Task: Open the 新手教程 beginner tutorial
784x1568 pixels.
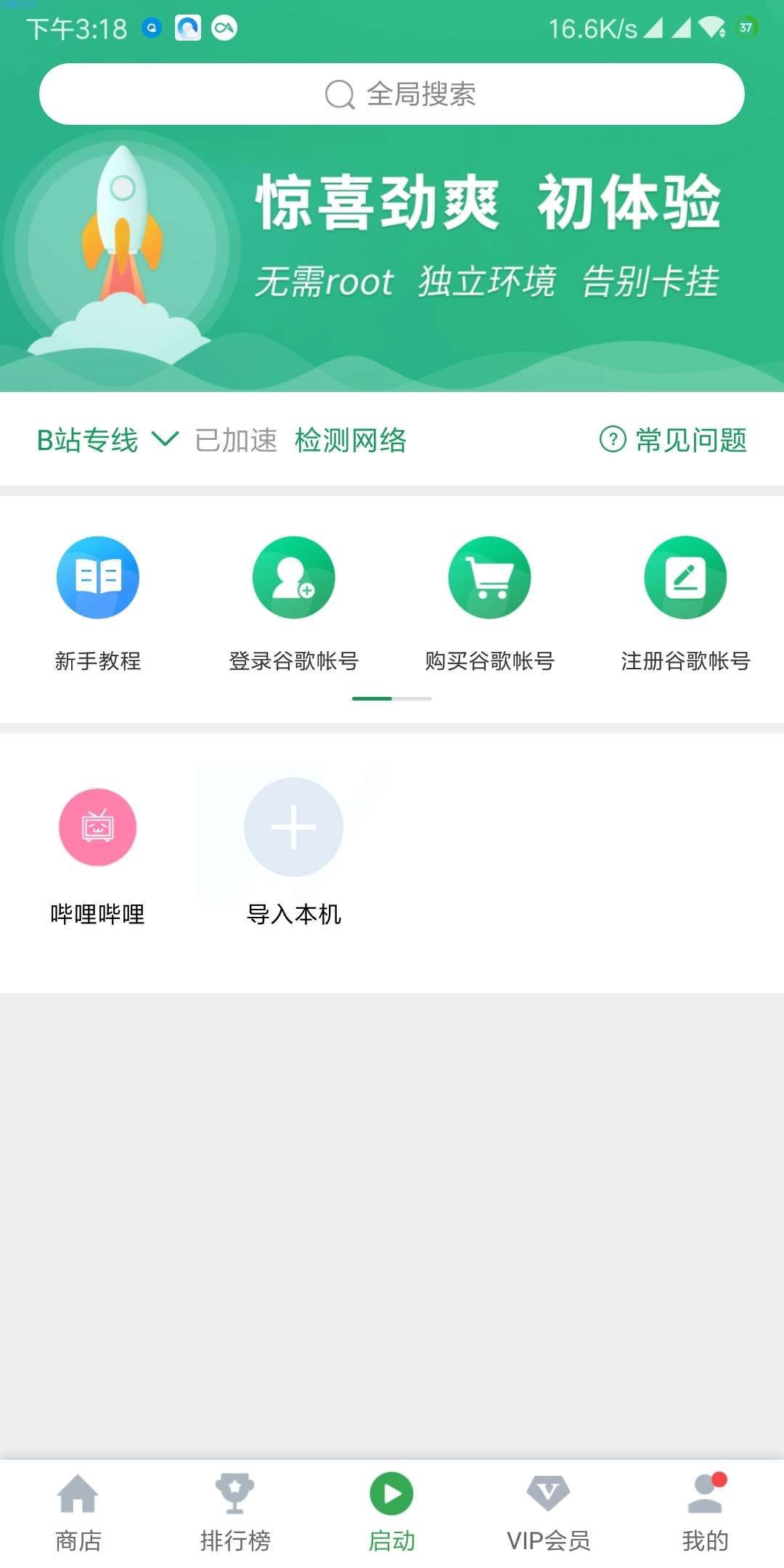Action: (98, 603)
